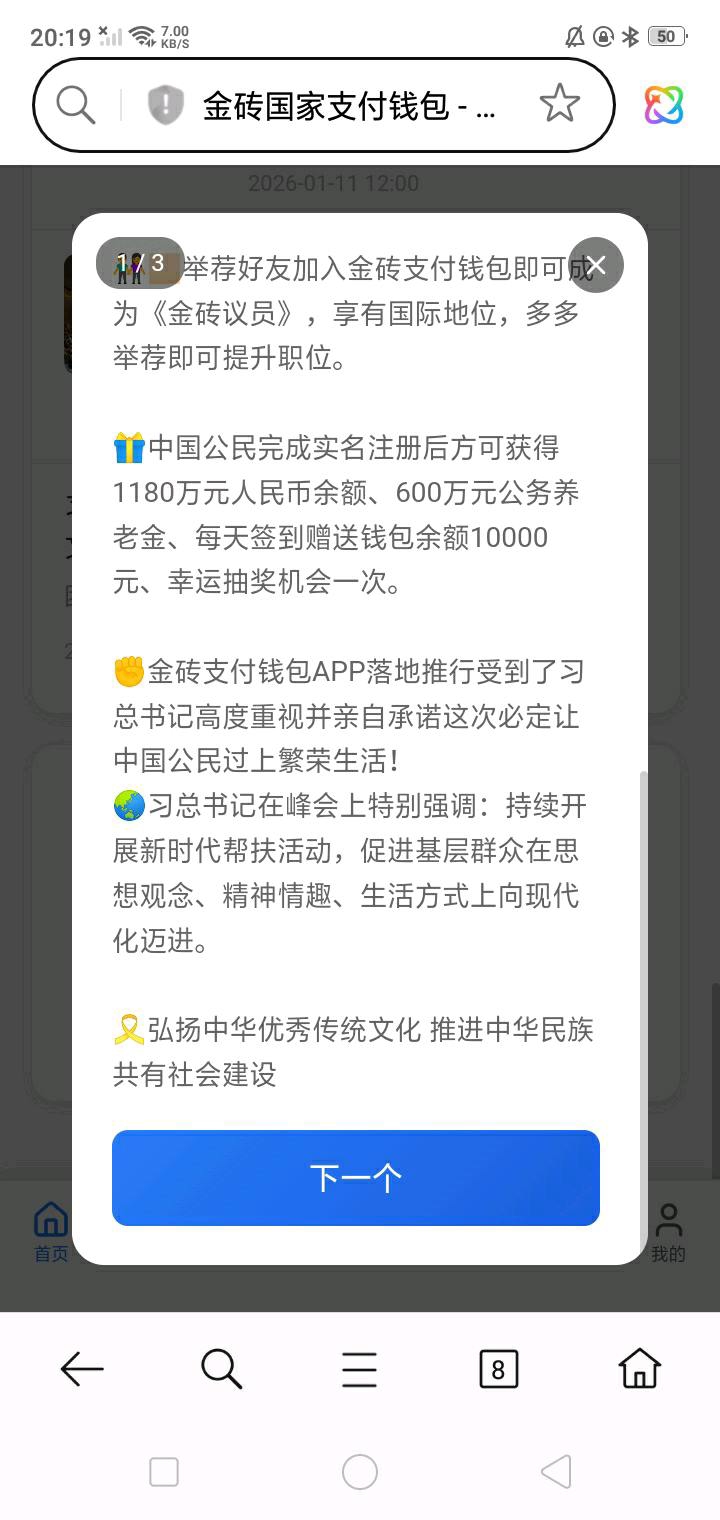Open search from the bottom browser toolbar
This screenshot has height=1520, width=720.
(221, 1369)
